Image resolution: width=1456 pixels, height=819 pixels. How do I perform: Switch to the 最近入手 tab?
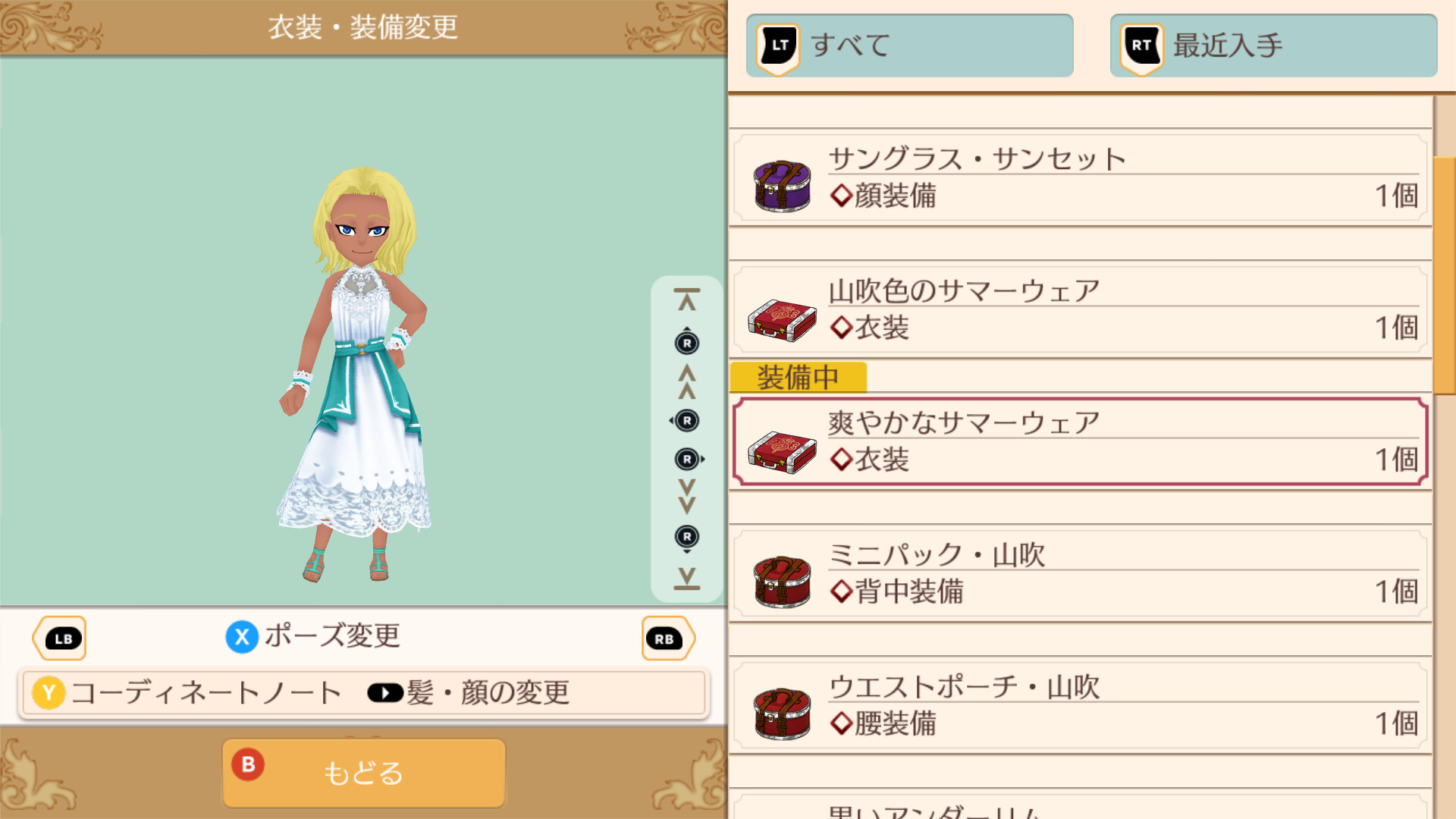pos(1273,45)
